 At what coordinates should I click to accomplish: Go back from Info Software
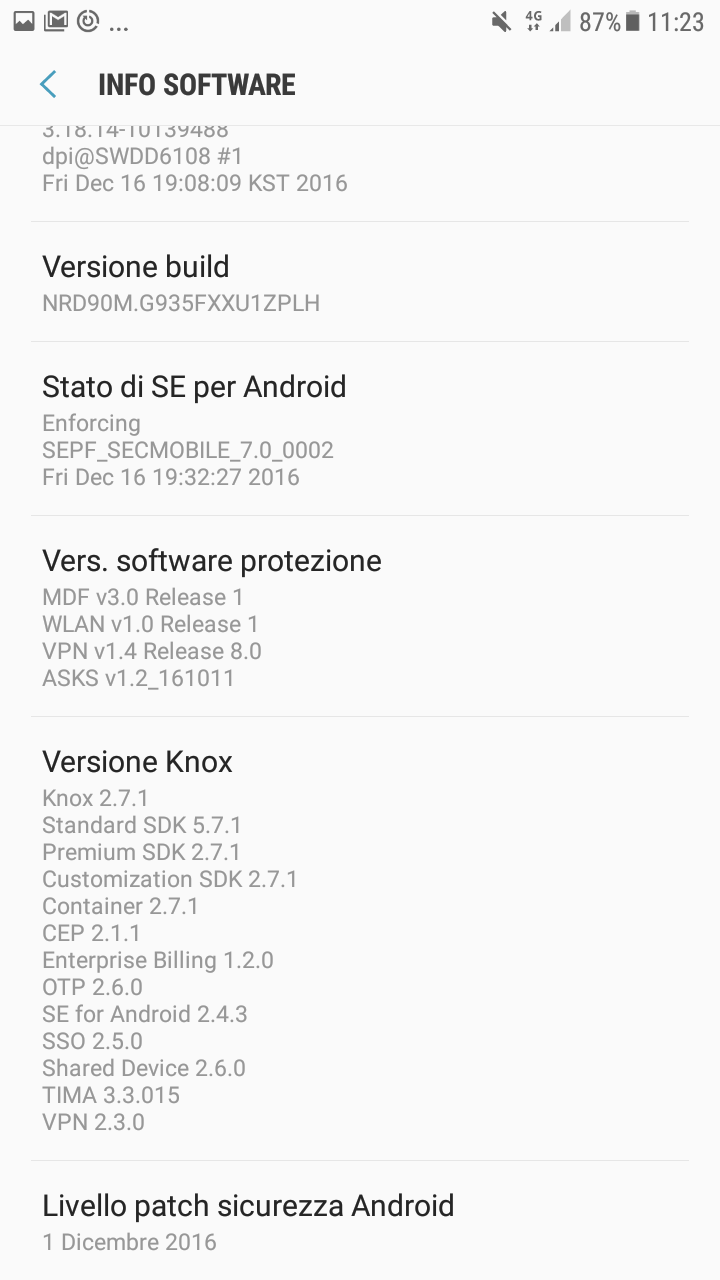48,85
